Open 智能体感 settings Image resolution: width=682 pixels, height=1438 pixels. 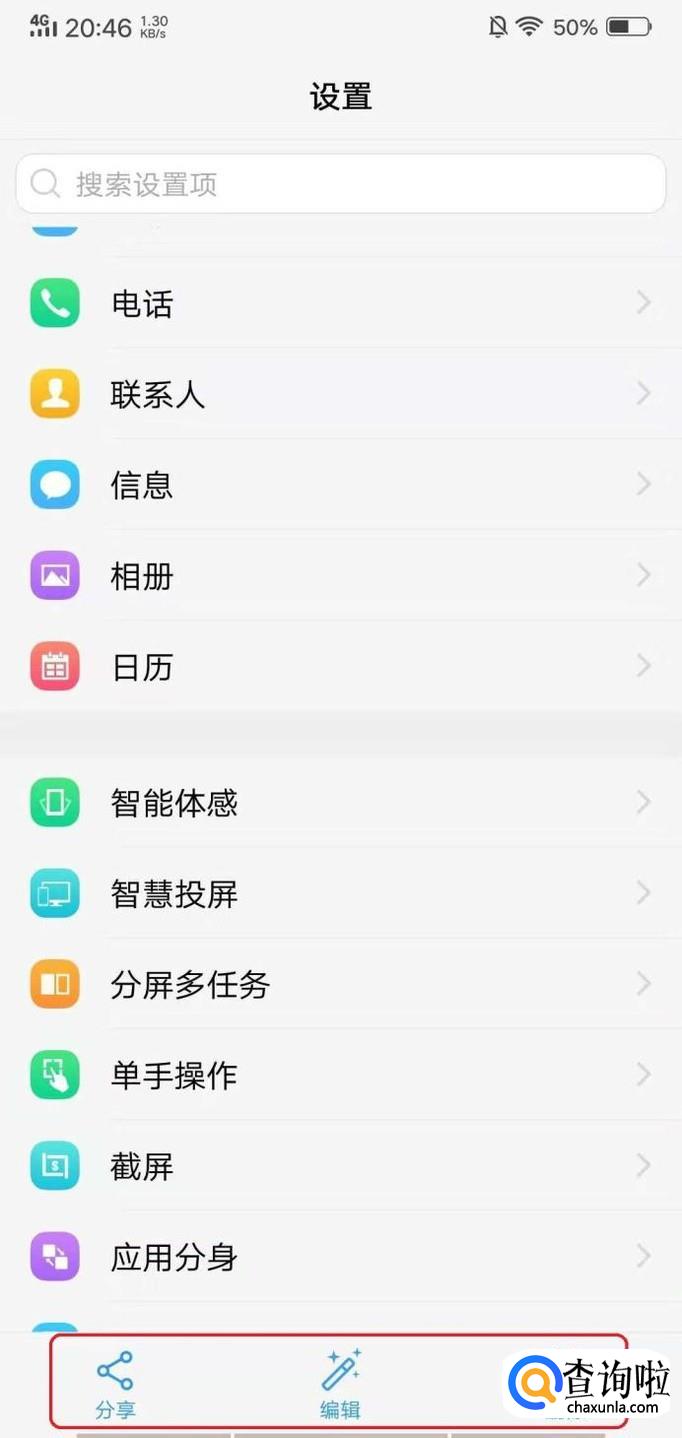coord(340,803)
